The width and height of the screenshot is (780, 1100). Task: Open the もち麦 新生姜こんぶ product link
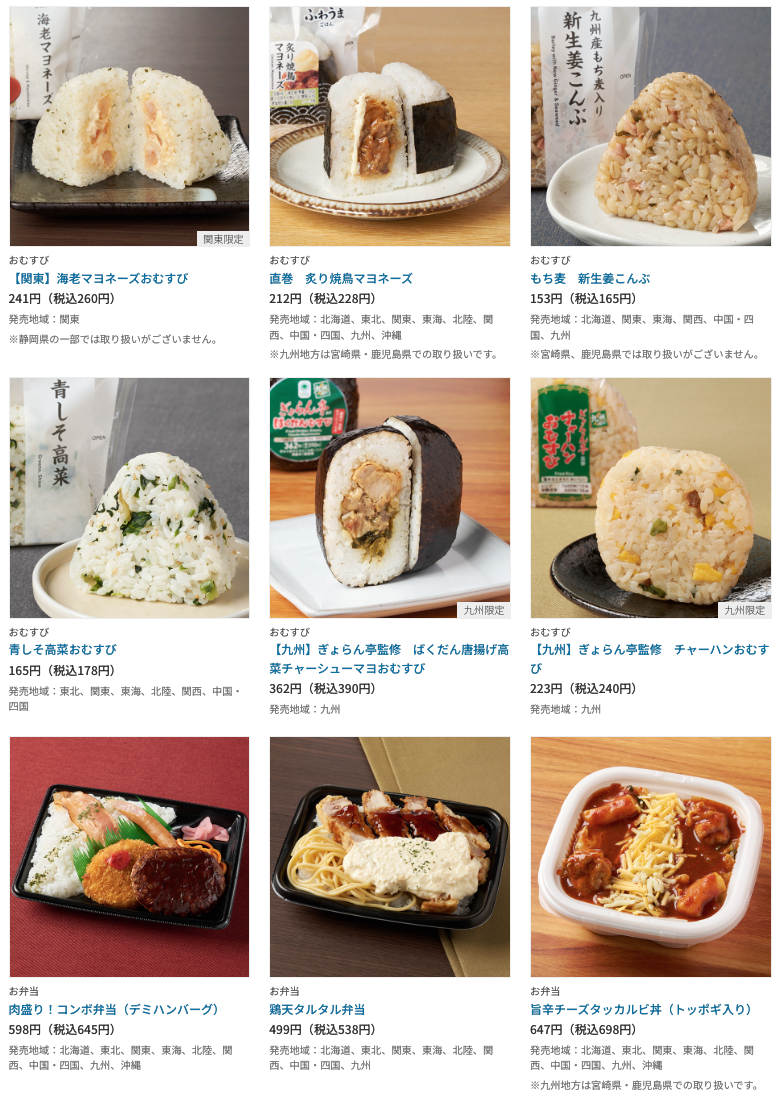coord(589,278)
